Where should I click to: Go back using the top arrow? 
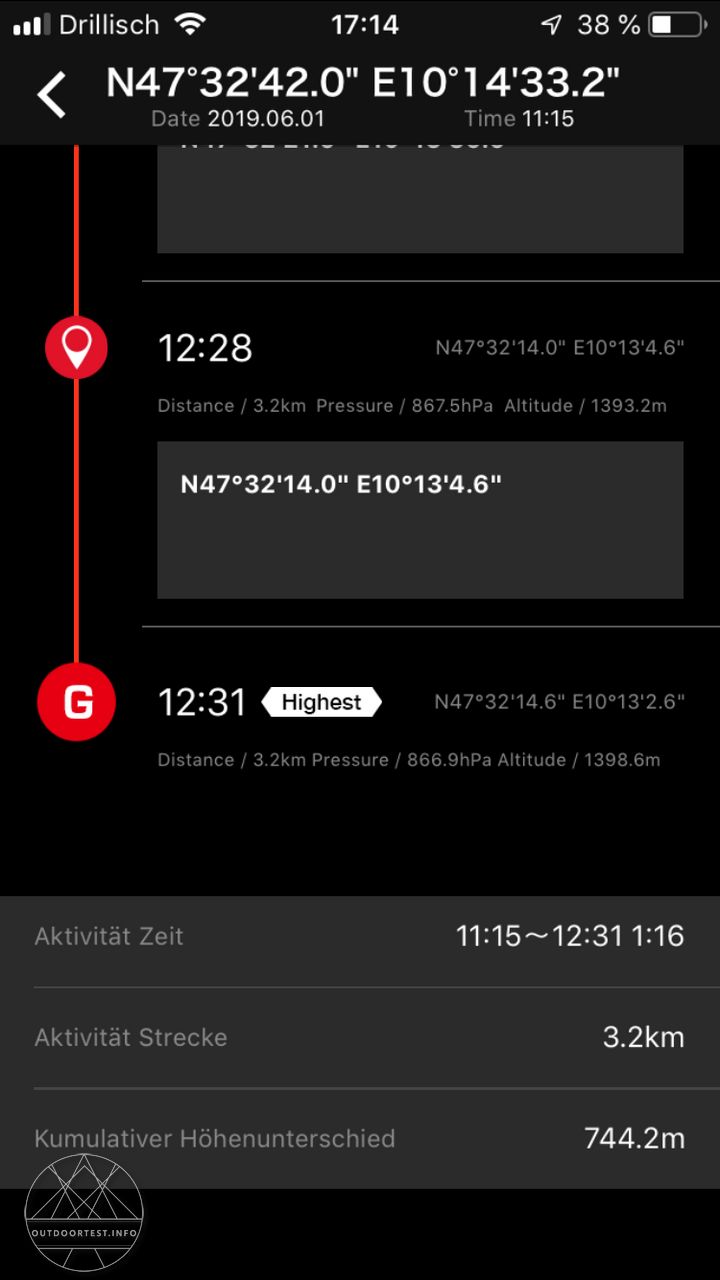(52, 96)
